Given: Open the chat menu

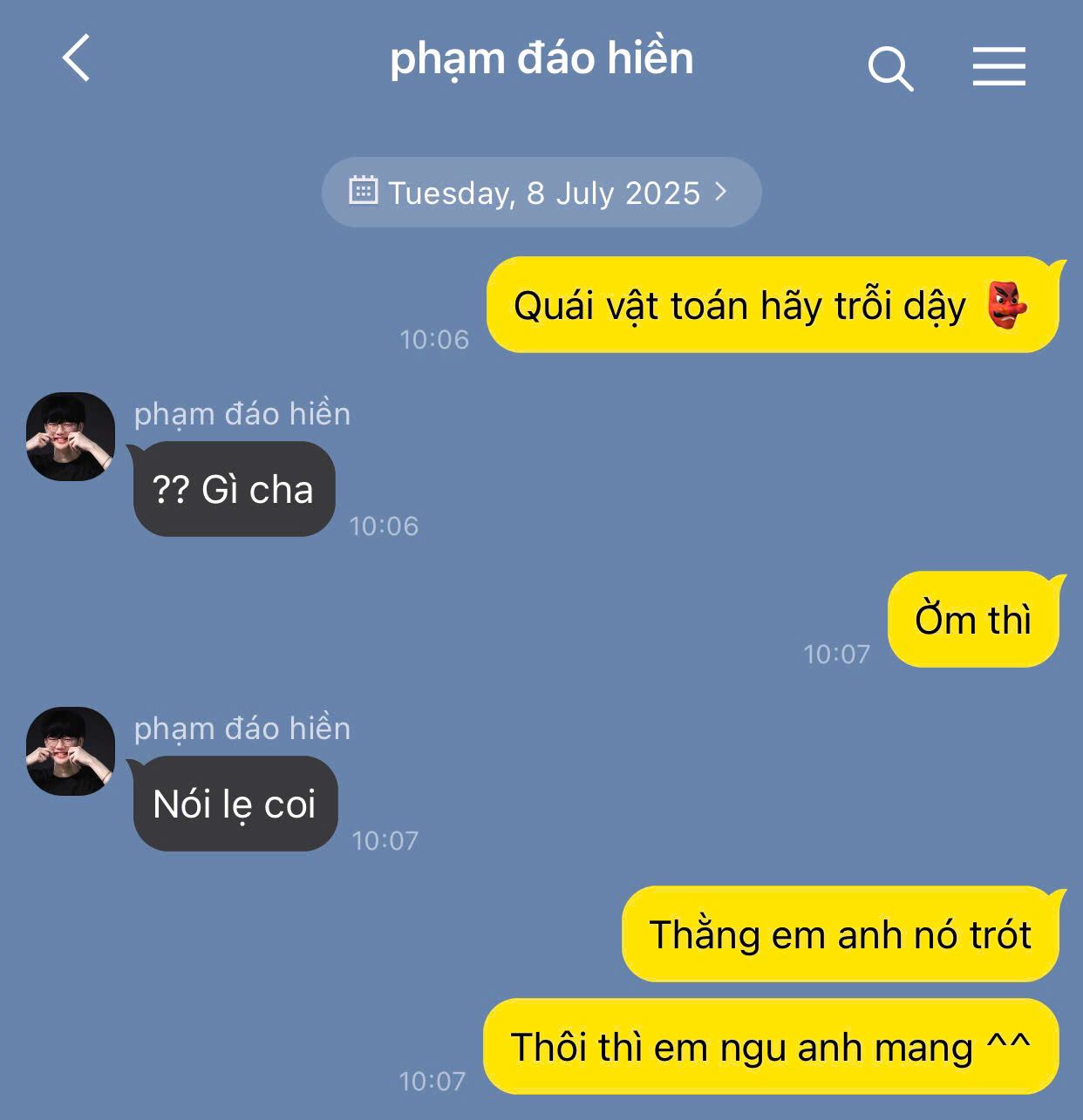Looking at the screenshot, I should coord(998,67).
